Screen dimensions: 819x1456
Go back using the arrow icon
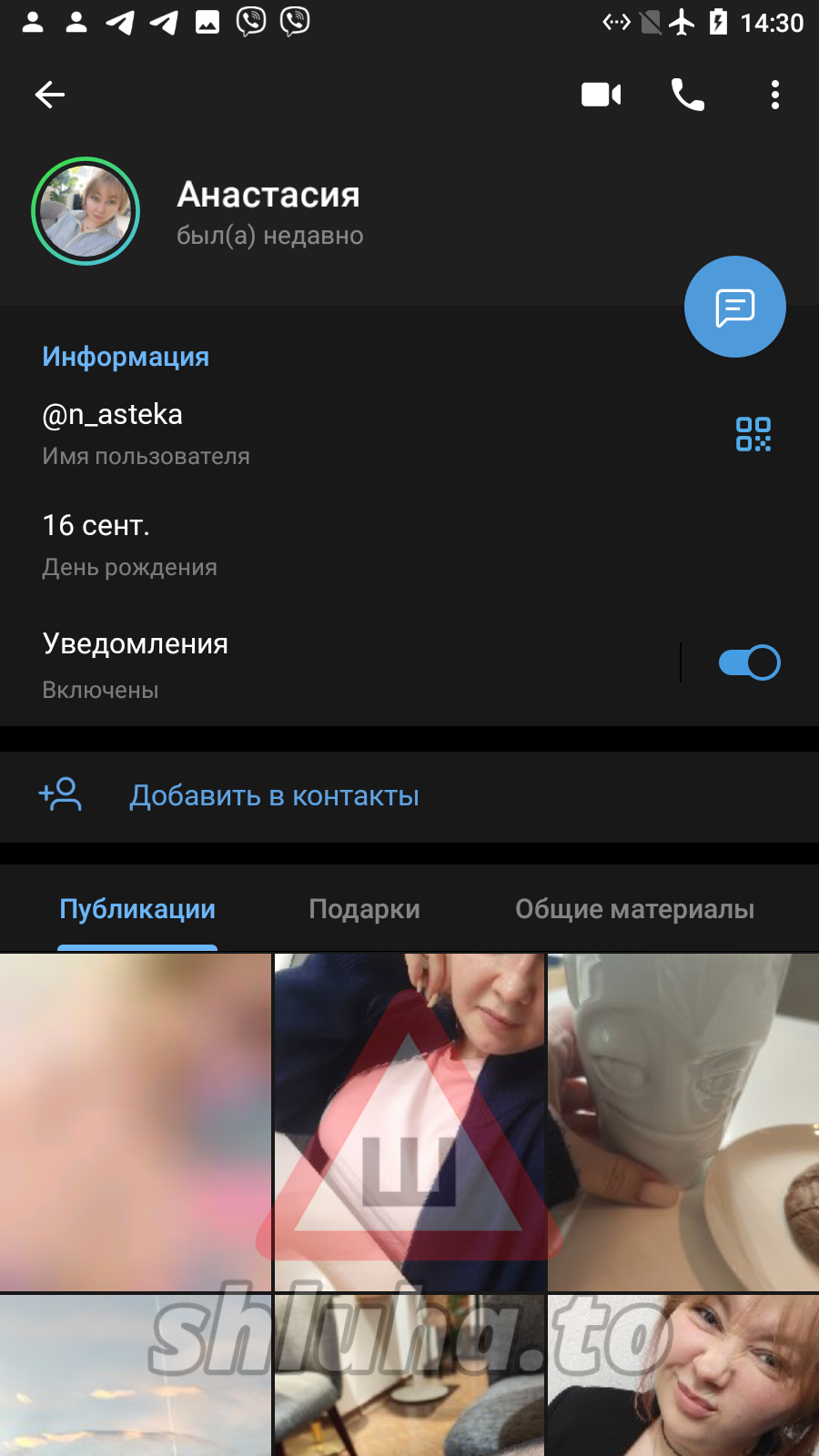pyautogui.click(x=50, y=95)
